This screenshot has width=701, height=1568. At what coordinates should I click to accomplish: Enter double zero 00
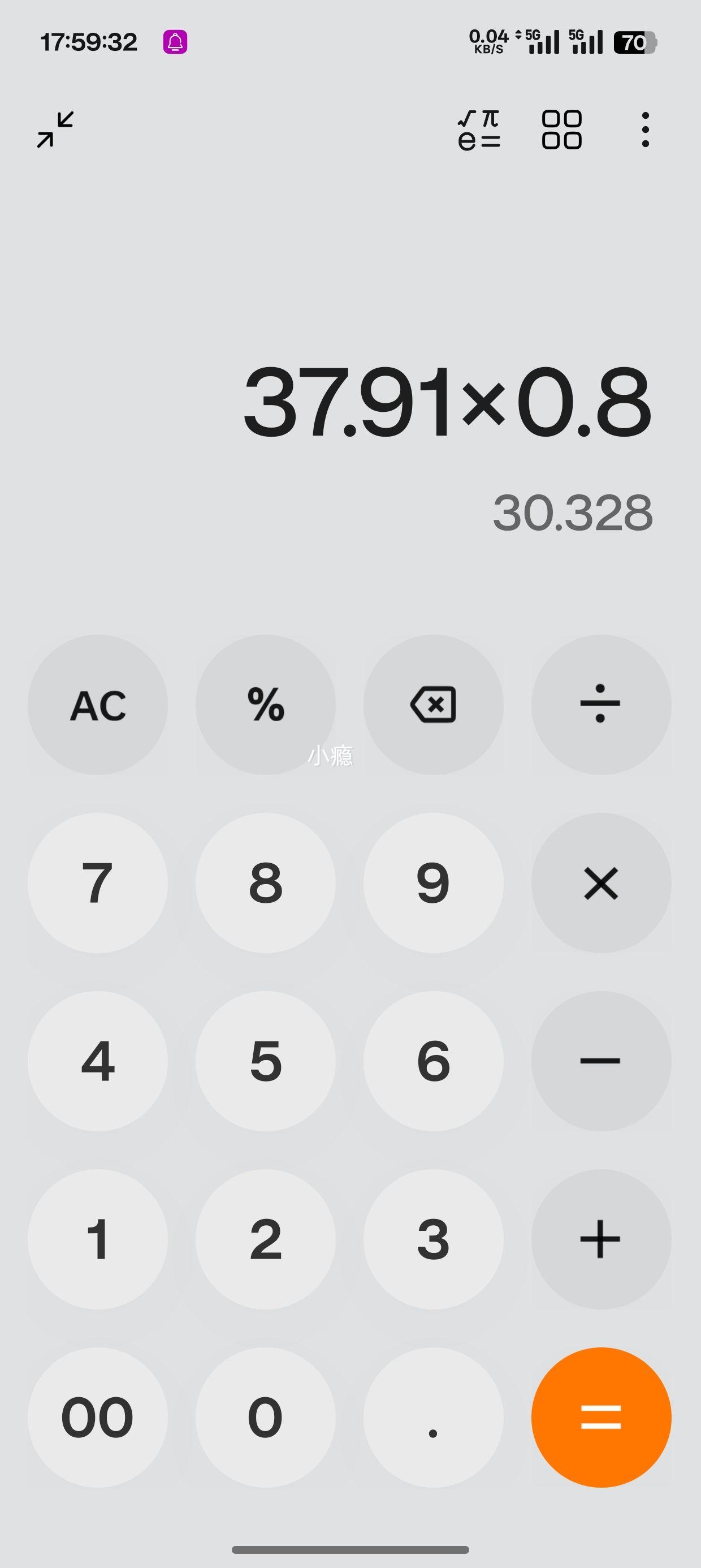click(x=97, y=1417)
